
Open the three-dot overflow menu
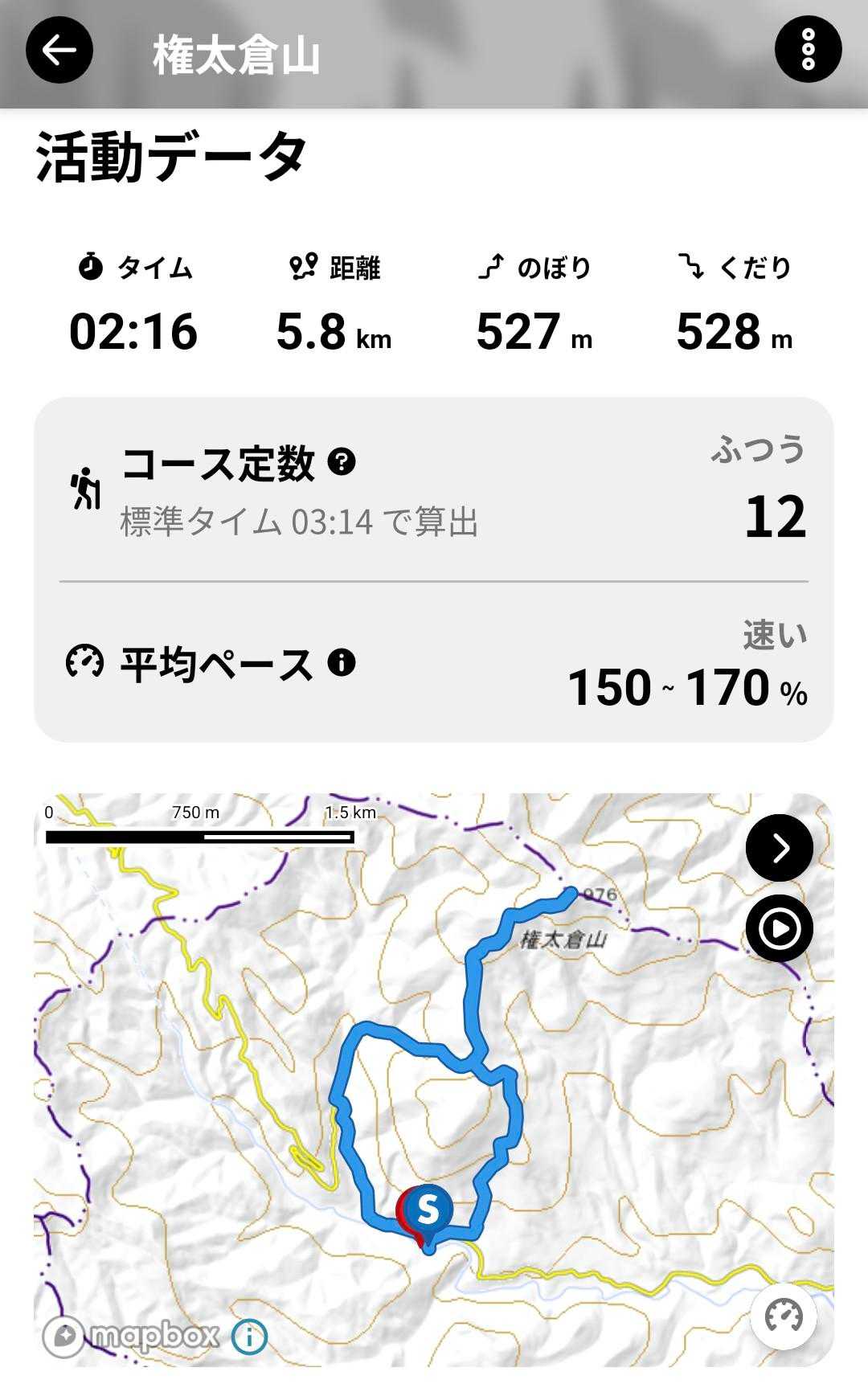point(808,50)
